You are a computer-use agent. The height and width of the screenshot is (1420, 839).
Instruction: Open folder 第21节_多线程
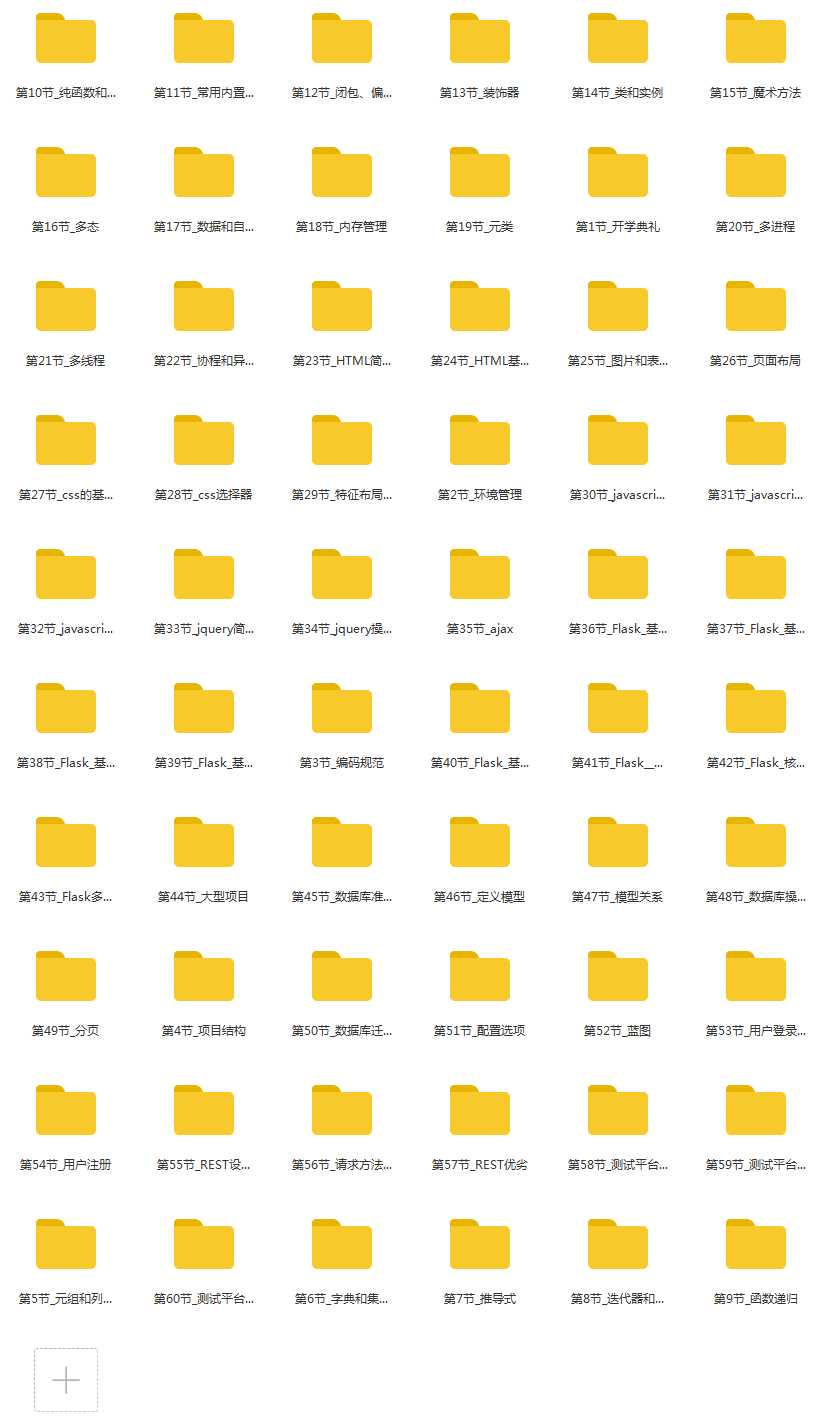tap(66, 308)
